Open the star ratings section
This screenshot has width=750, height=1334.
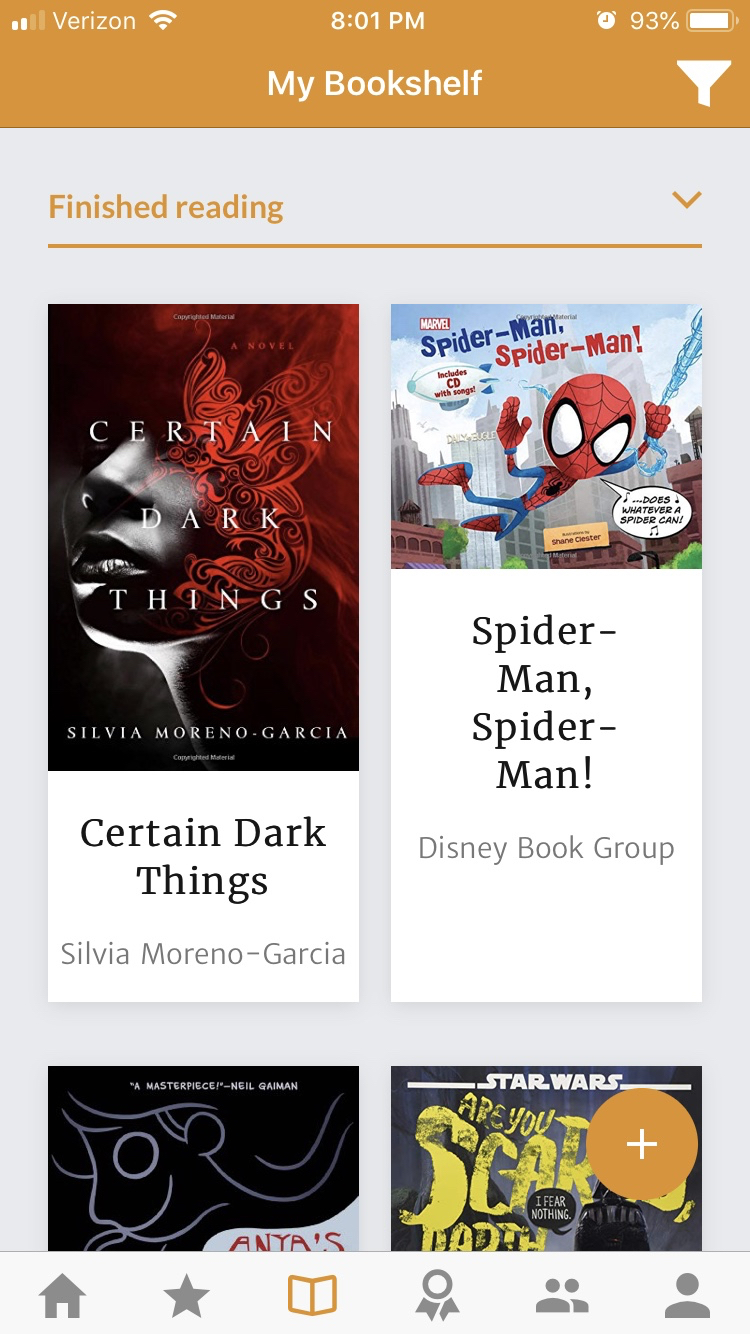[x=187, y=1293]
